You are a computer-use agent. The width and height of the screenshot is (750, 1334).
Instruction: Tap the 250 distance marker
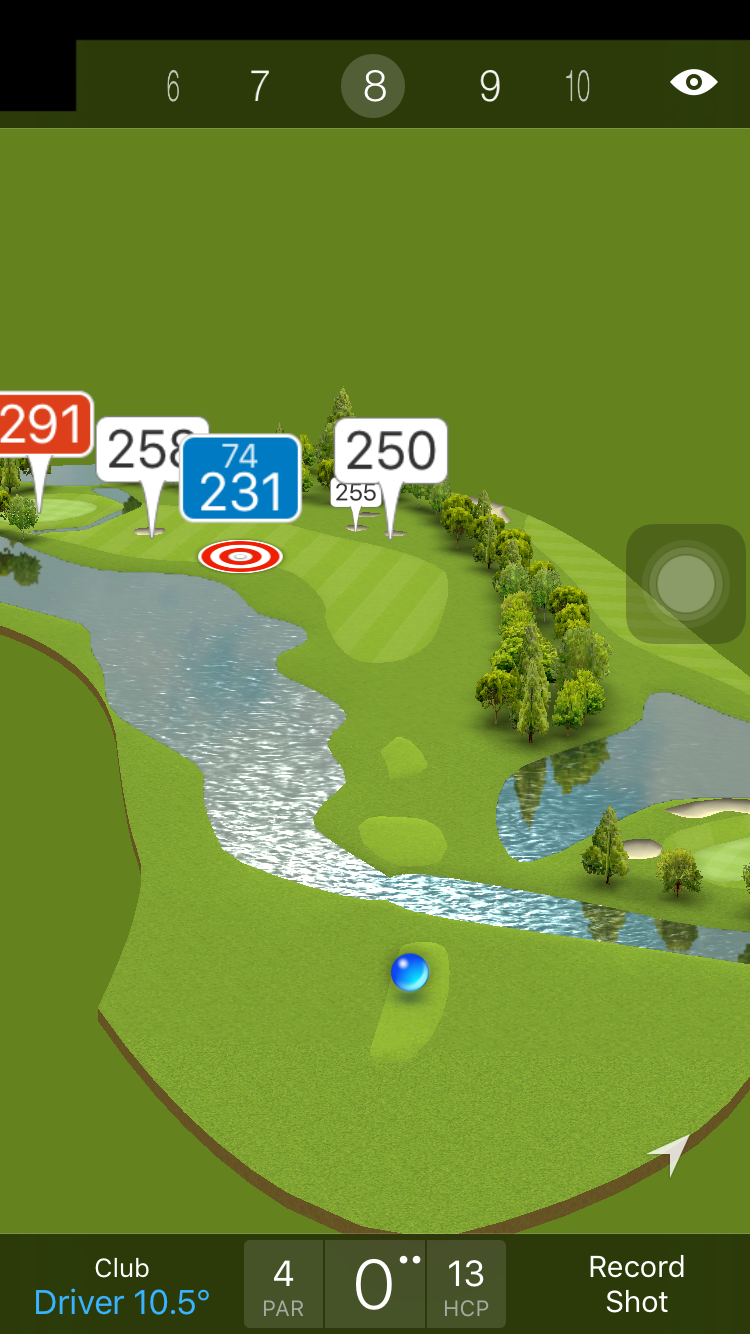click(391, 451)
